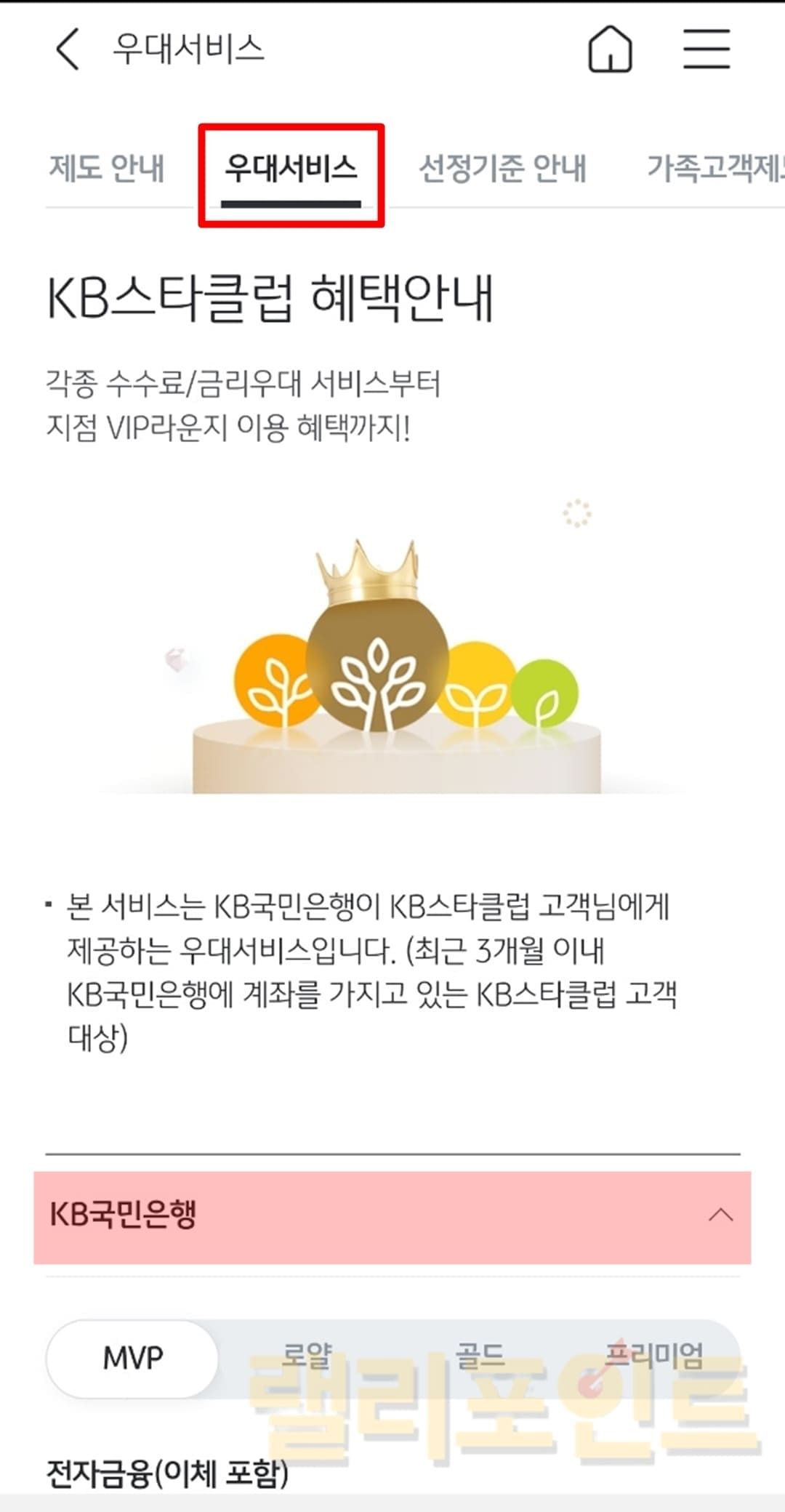Open the hamburger menu
Viewport: 785px width, 1512px height.
tap(706, 49)
